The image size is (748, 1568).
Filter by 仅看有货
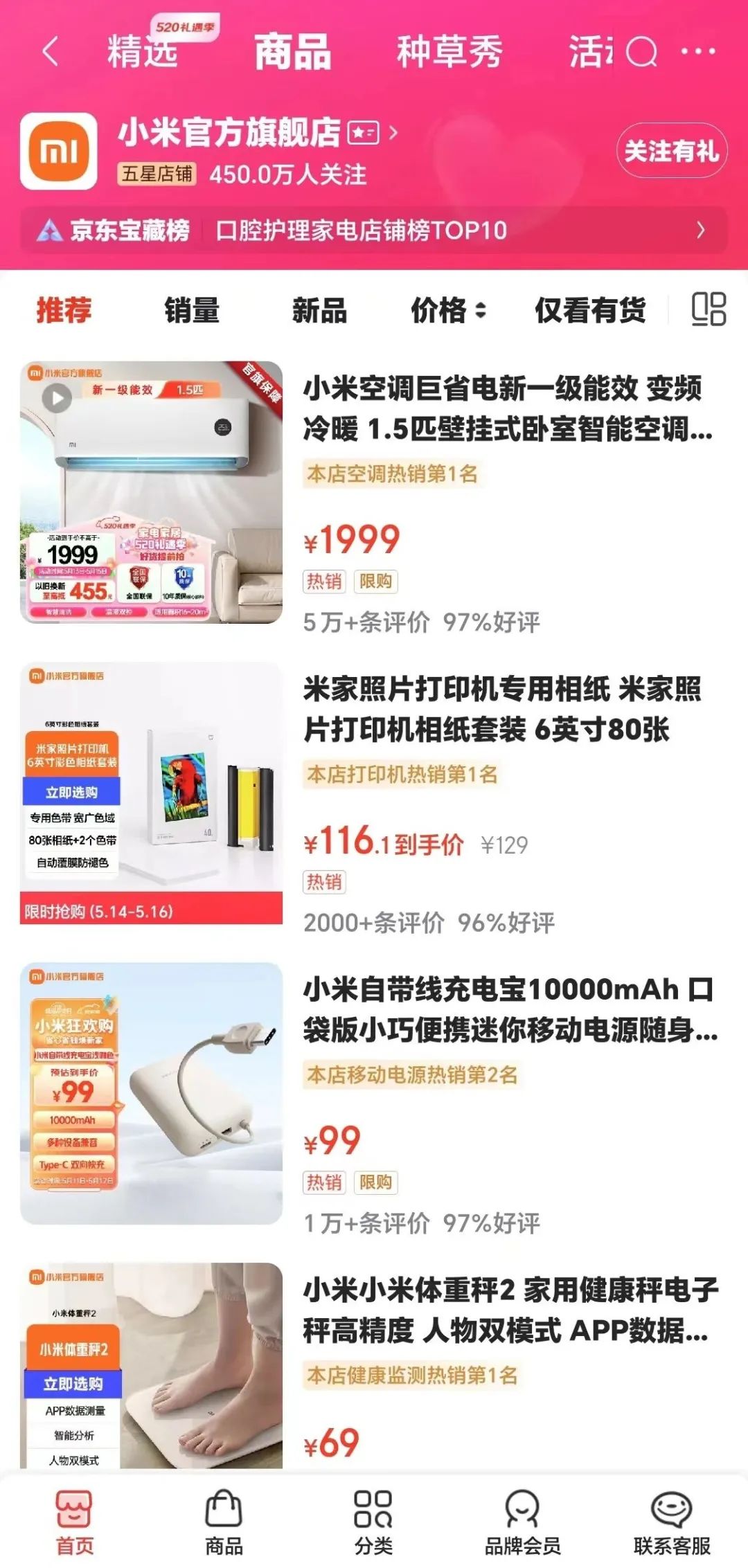(590, 310)
